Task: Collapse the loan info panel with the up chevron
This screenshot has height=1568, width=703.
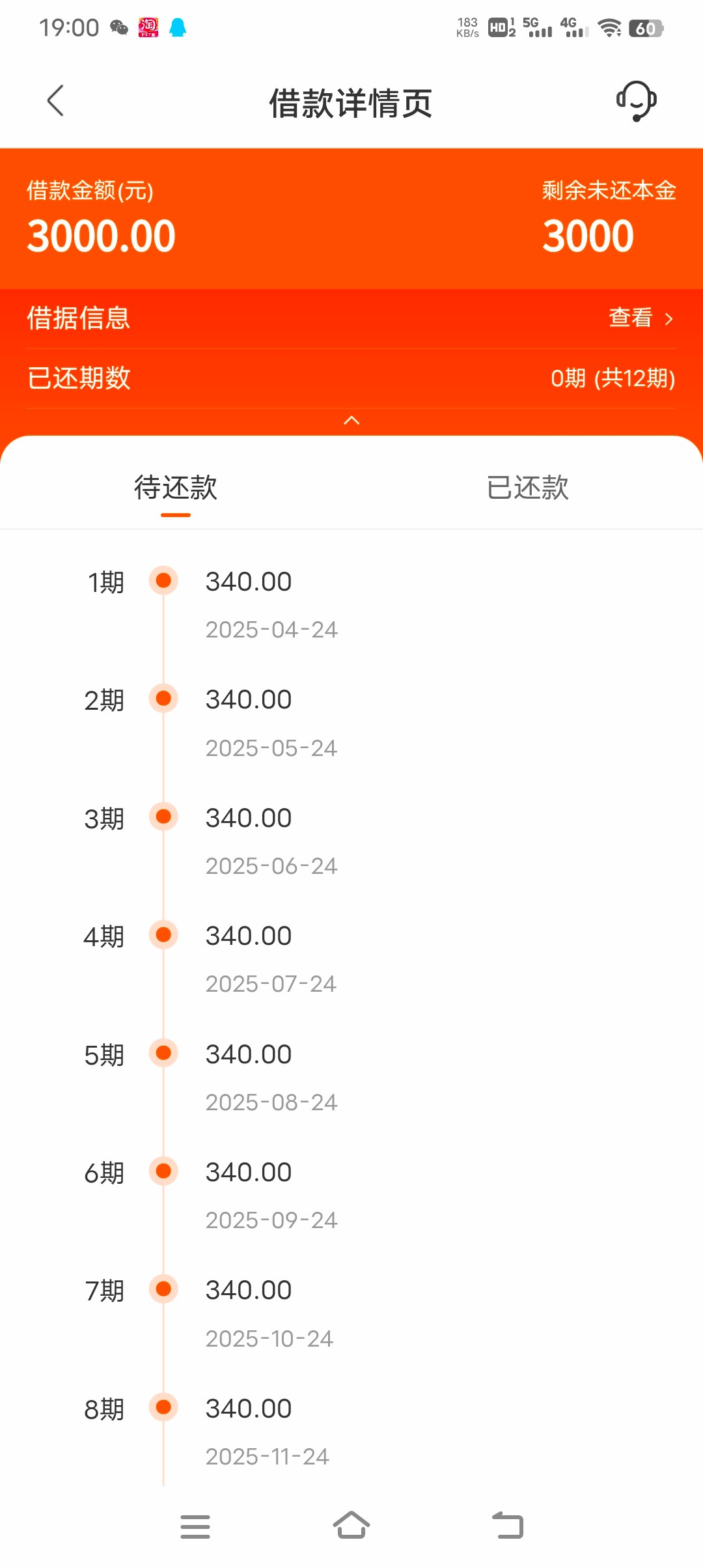Action: point(351,421)
